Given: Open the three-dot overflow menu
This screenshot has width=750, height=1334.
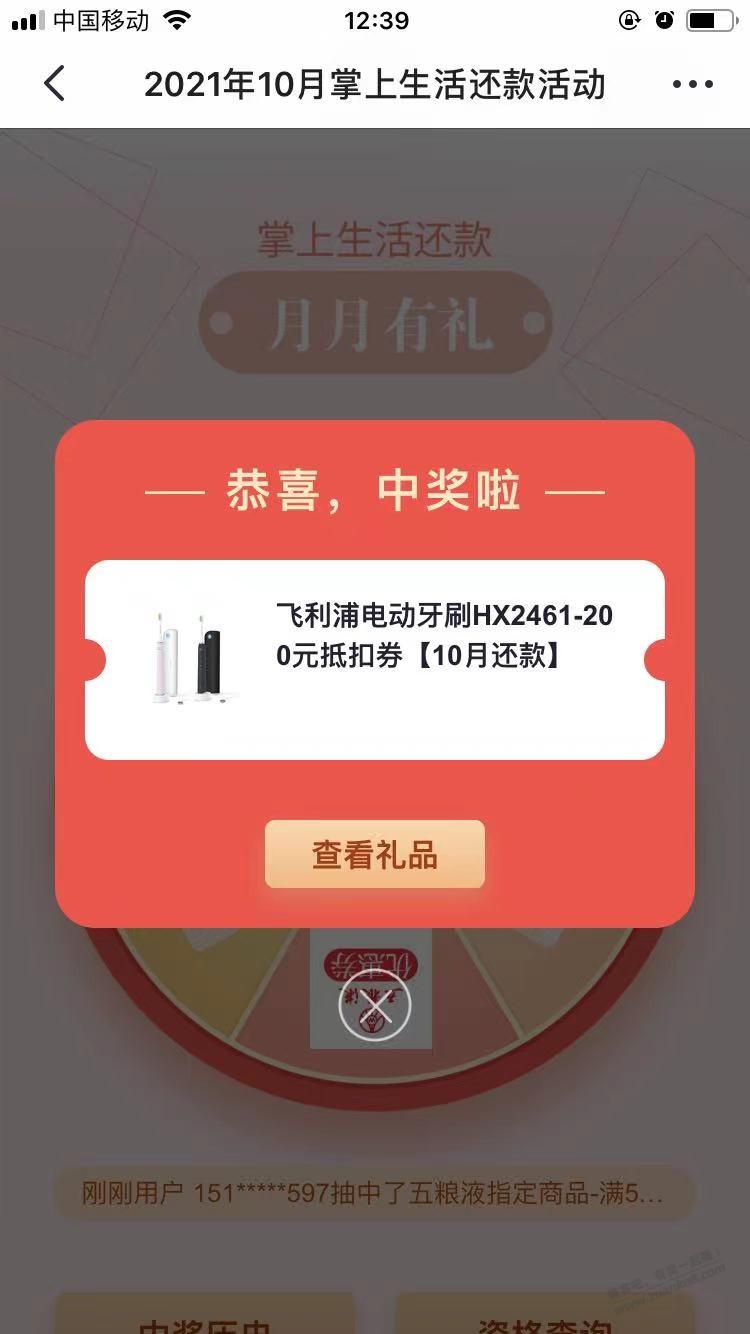Looking at the screenshot, I should click(692, 85).
